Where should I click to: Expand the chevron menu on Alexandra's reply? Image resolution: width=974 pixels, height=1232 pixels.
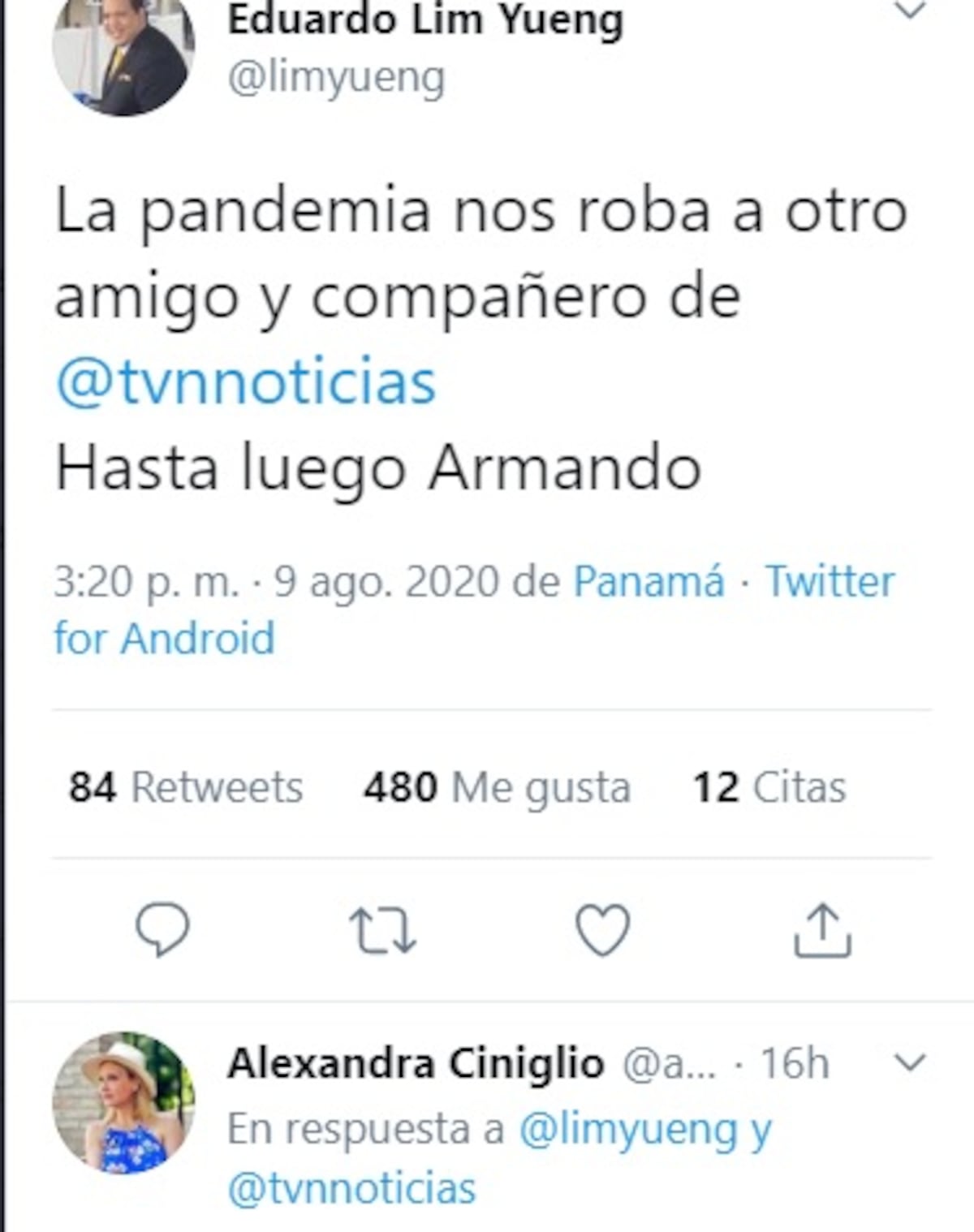pyautogui.click(x=909, y=1062)
